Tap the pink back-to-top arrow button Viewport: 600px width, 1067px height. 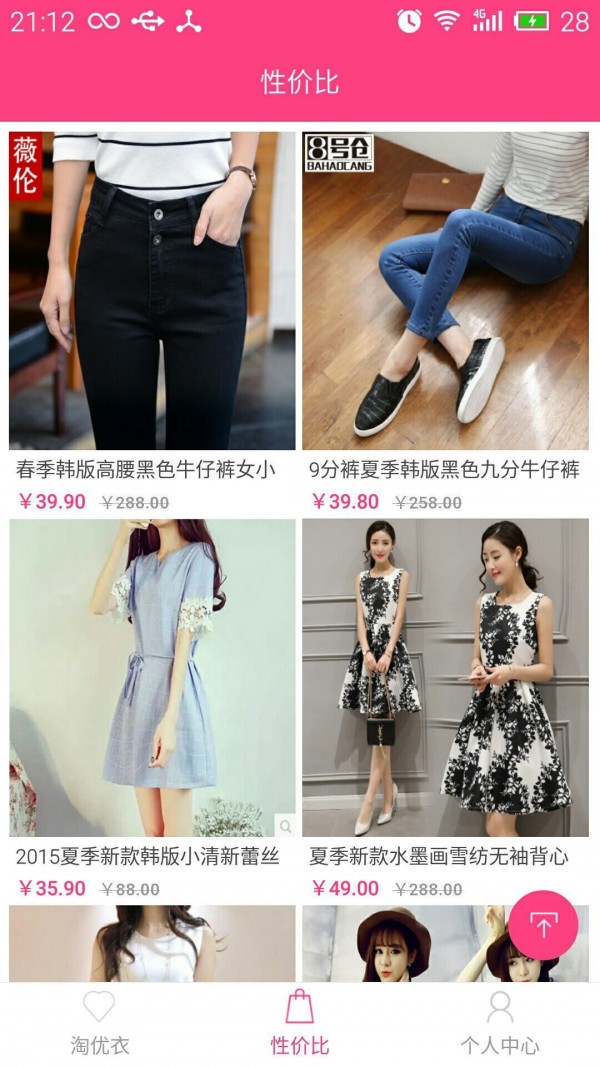coord(543,925)
